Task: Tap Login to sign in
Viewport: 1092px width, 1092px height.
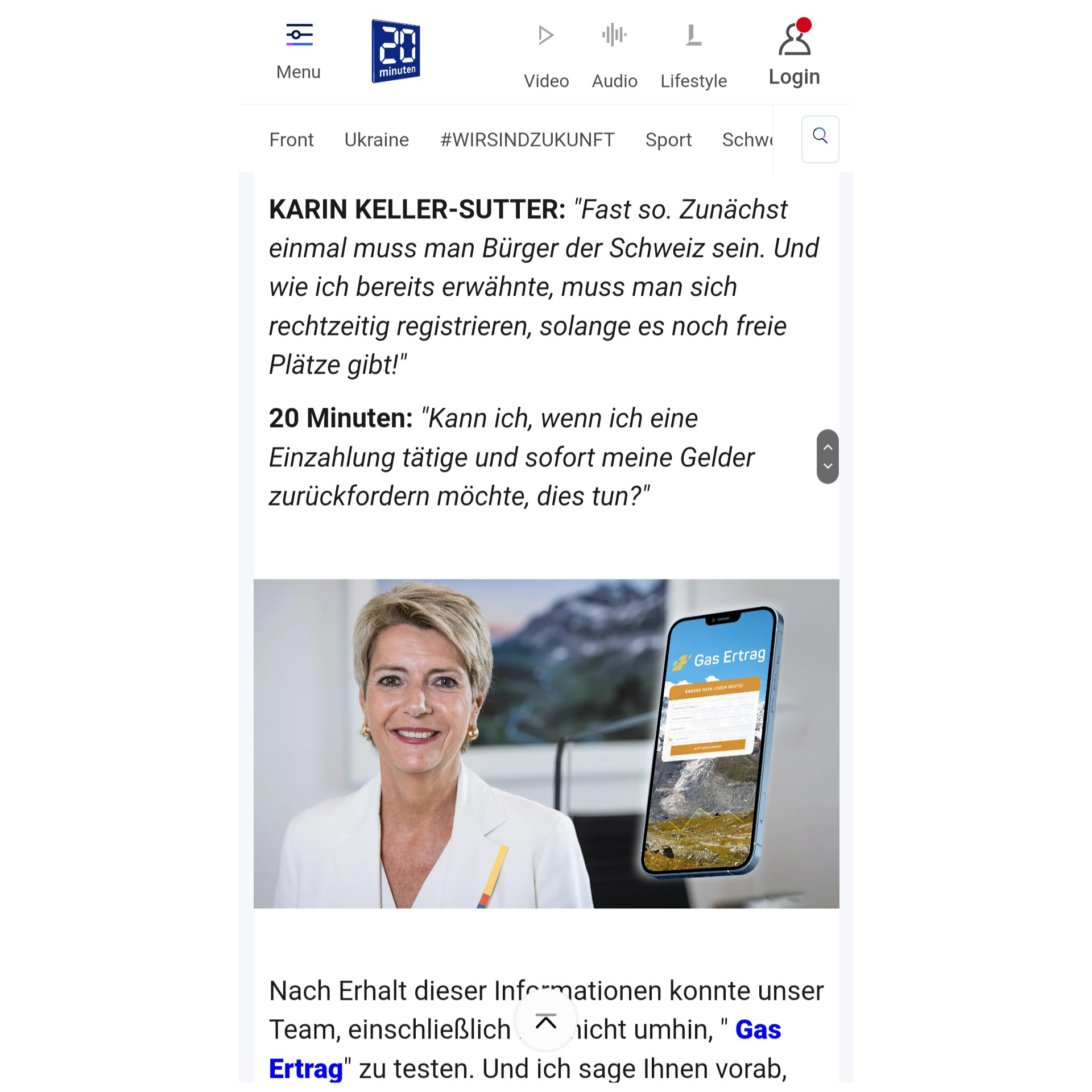Action: tap(794, 55)
